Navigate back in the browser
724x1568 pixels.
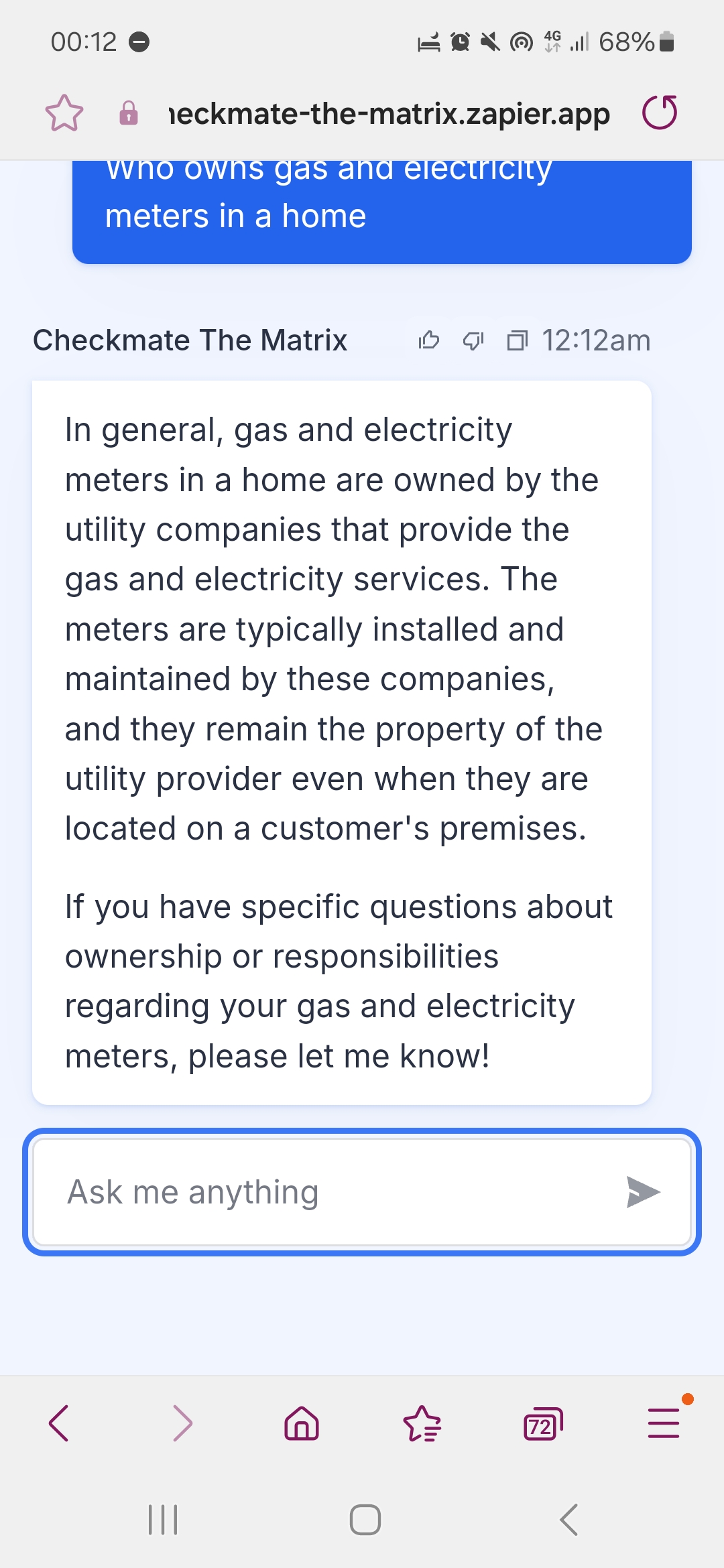click(58, 1423)
